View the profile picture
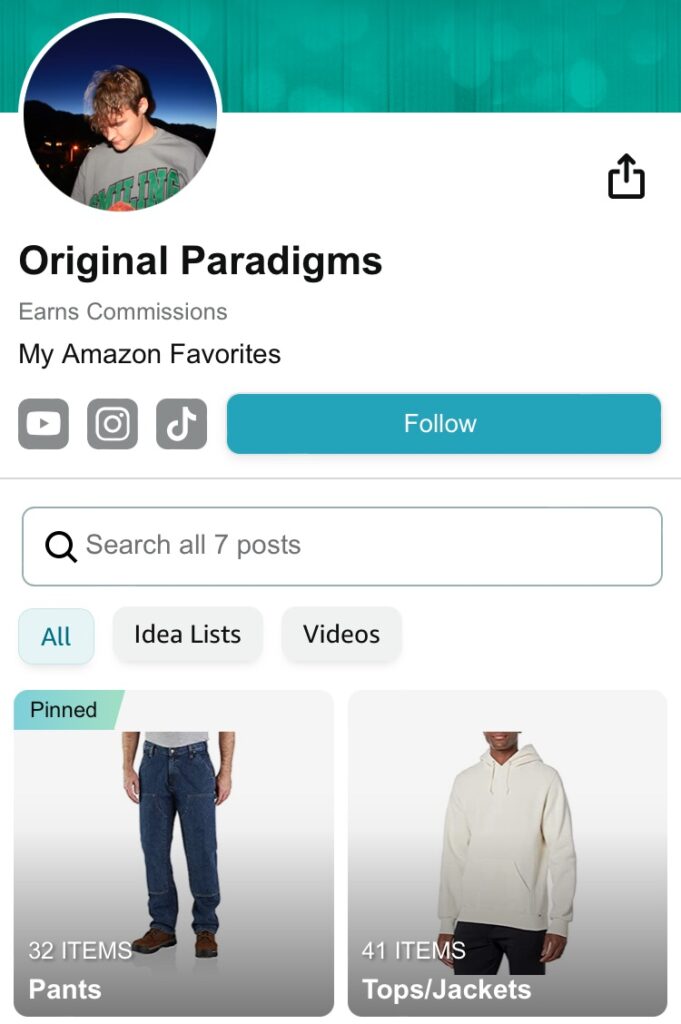The image size is (681, 1024). [120, 113]
